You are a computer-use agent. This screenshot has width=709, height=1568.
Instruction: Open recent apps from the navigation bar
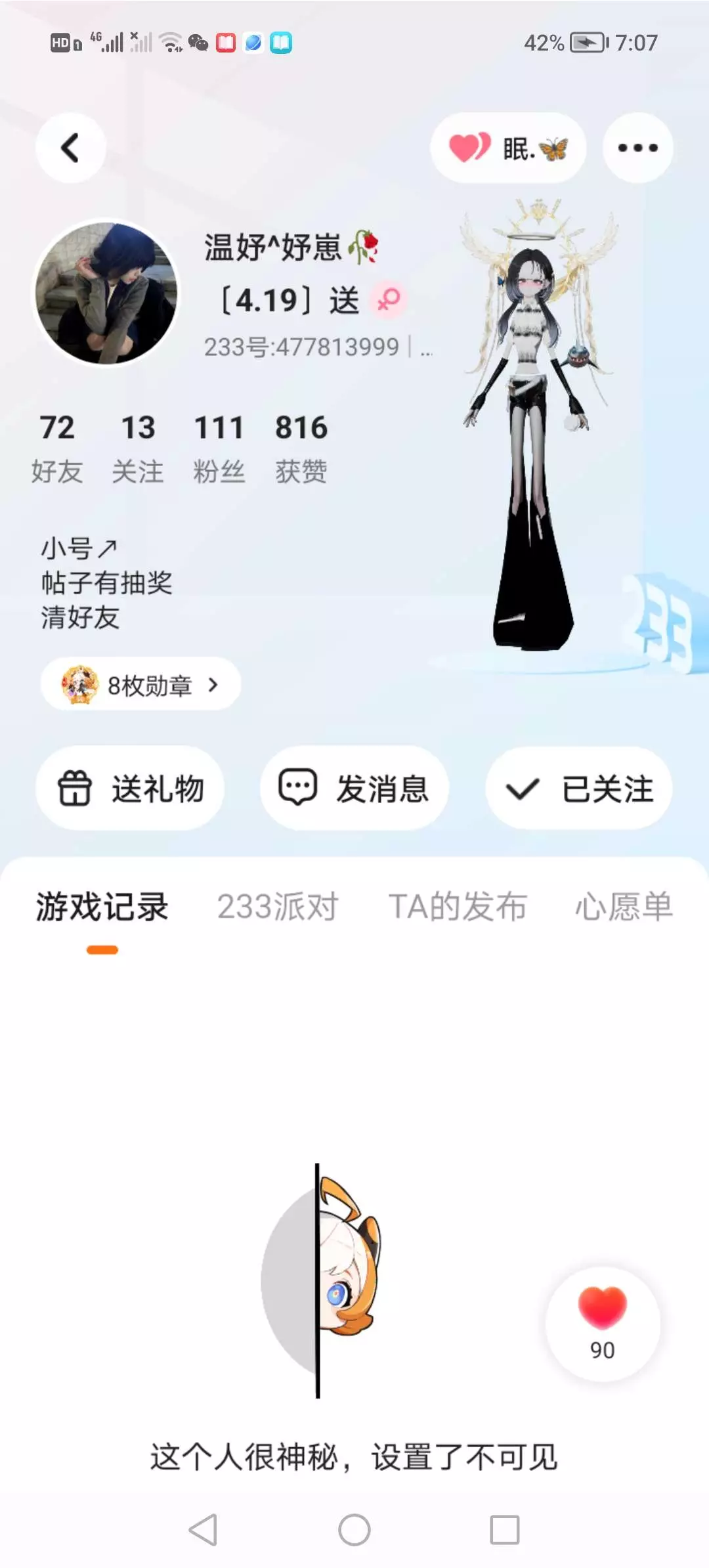coord(505,1530)
